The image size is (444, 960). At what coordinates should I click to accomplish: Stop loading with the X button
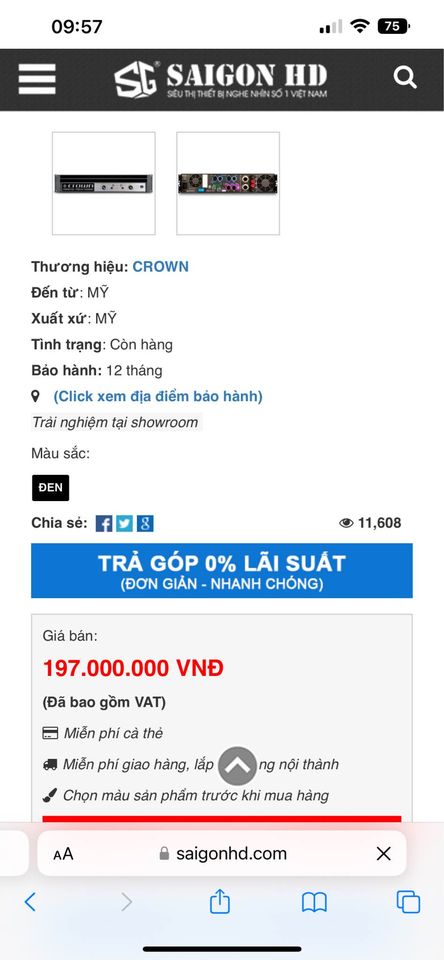(383, 853)
